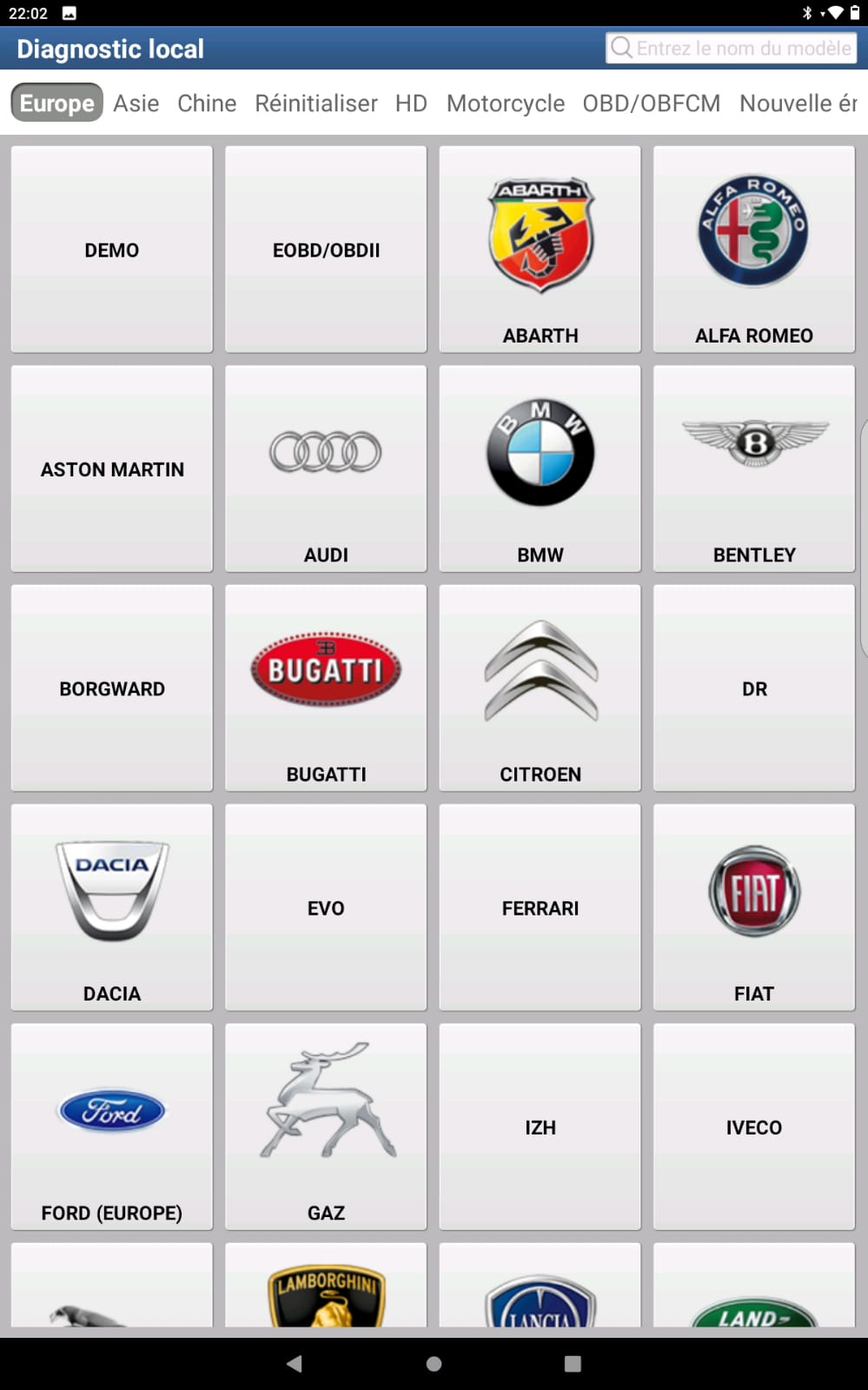
Task: Open ALFA ROMEO diagnostics
Action: [753, 249]
